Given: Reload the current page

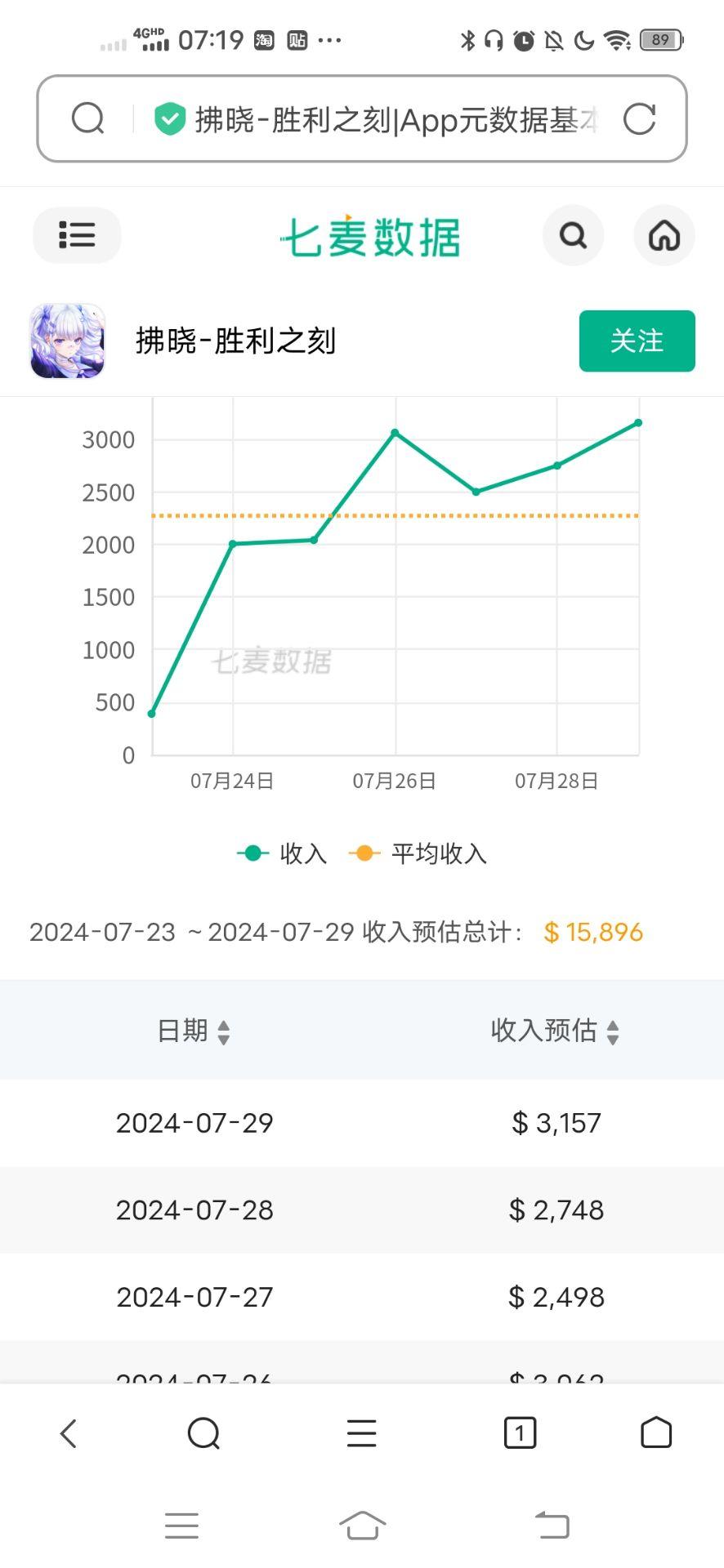Looking at the screenshot, I should (639, 119).
